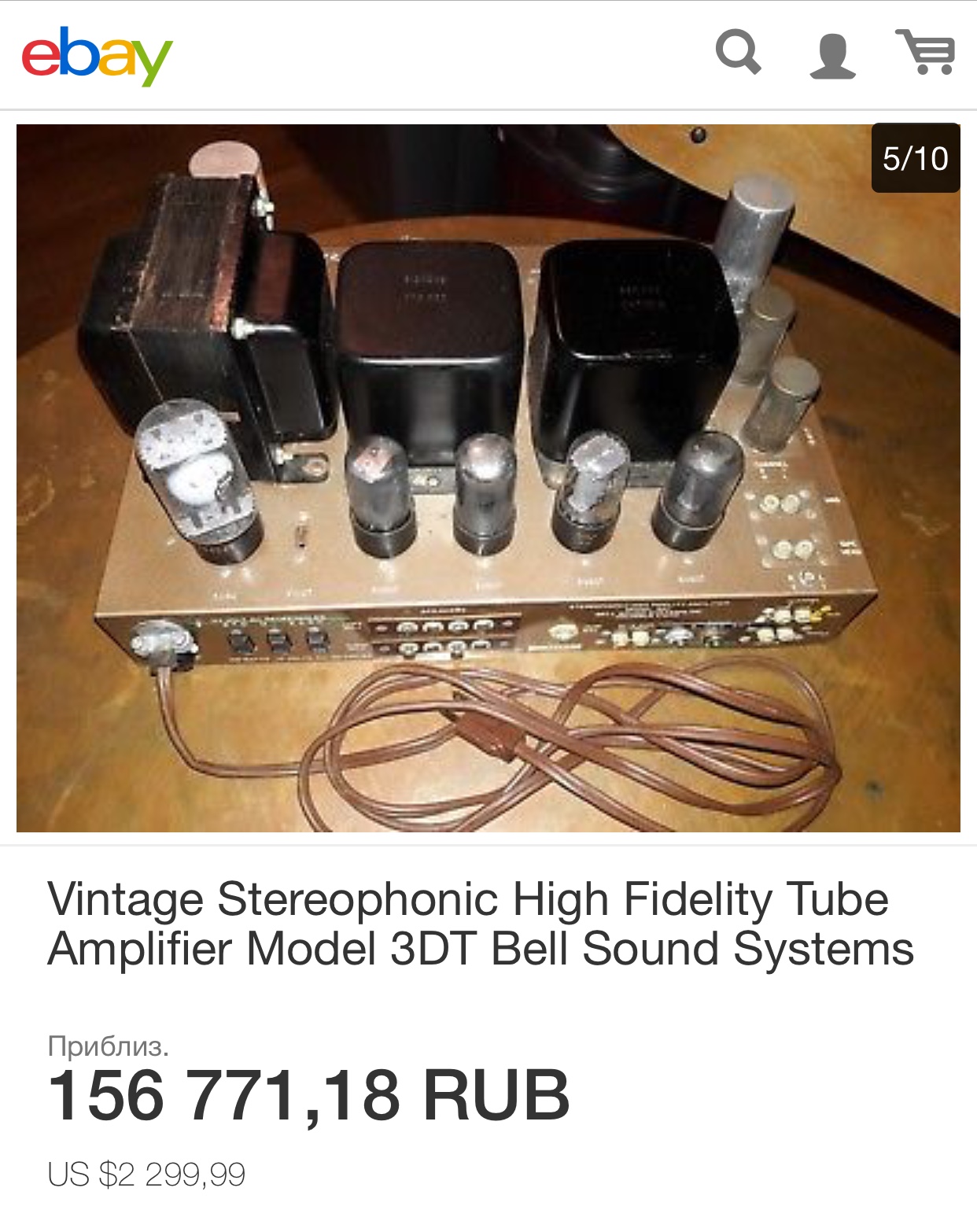Go to the eBay home logo
Screen dimensions: 977x1232
97,56
